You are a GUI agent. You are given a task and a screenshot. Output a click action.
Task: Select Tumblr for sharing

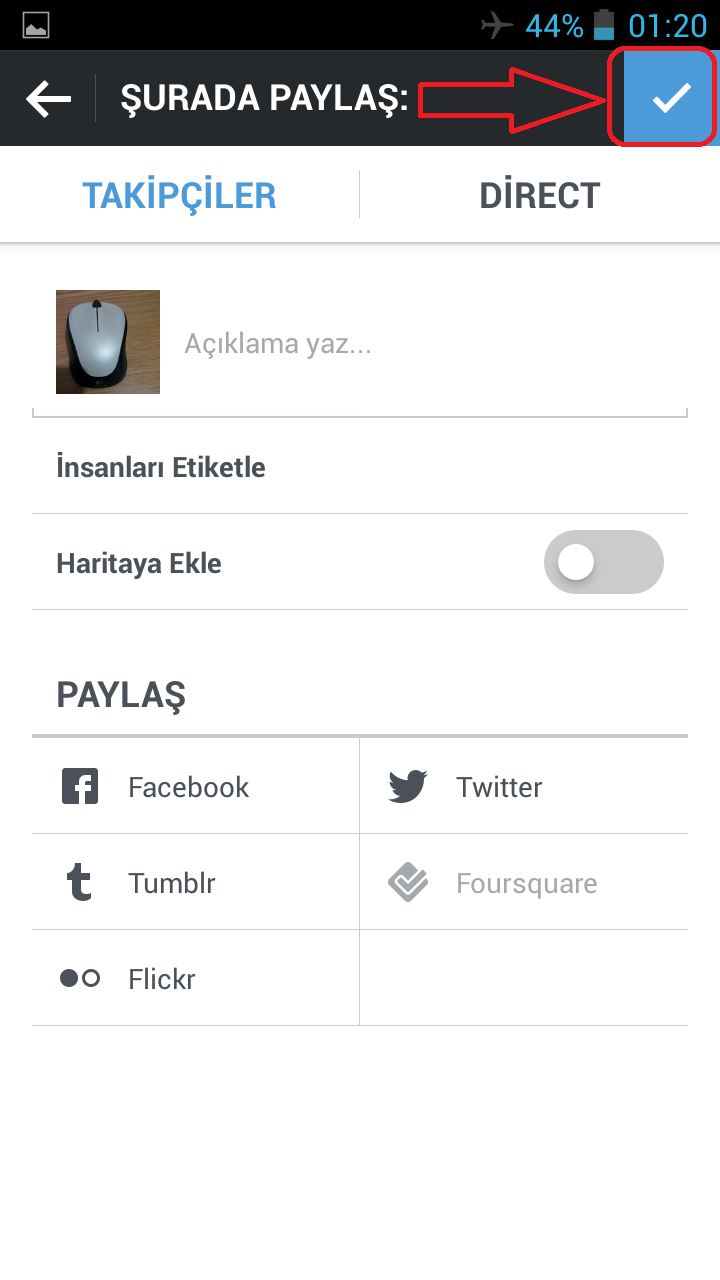195,883
